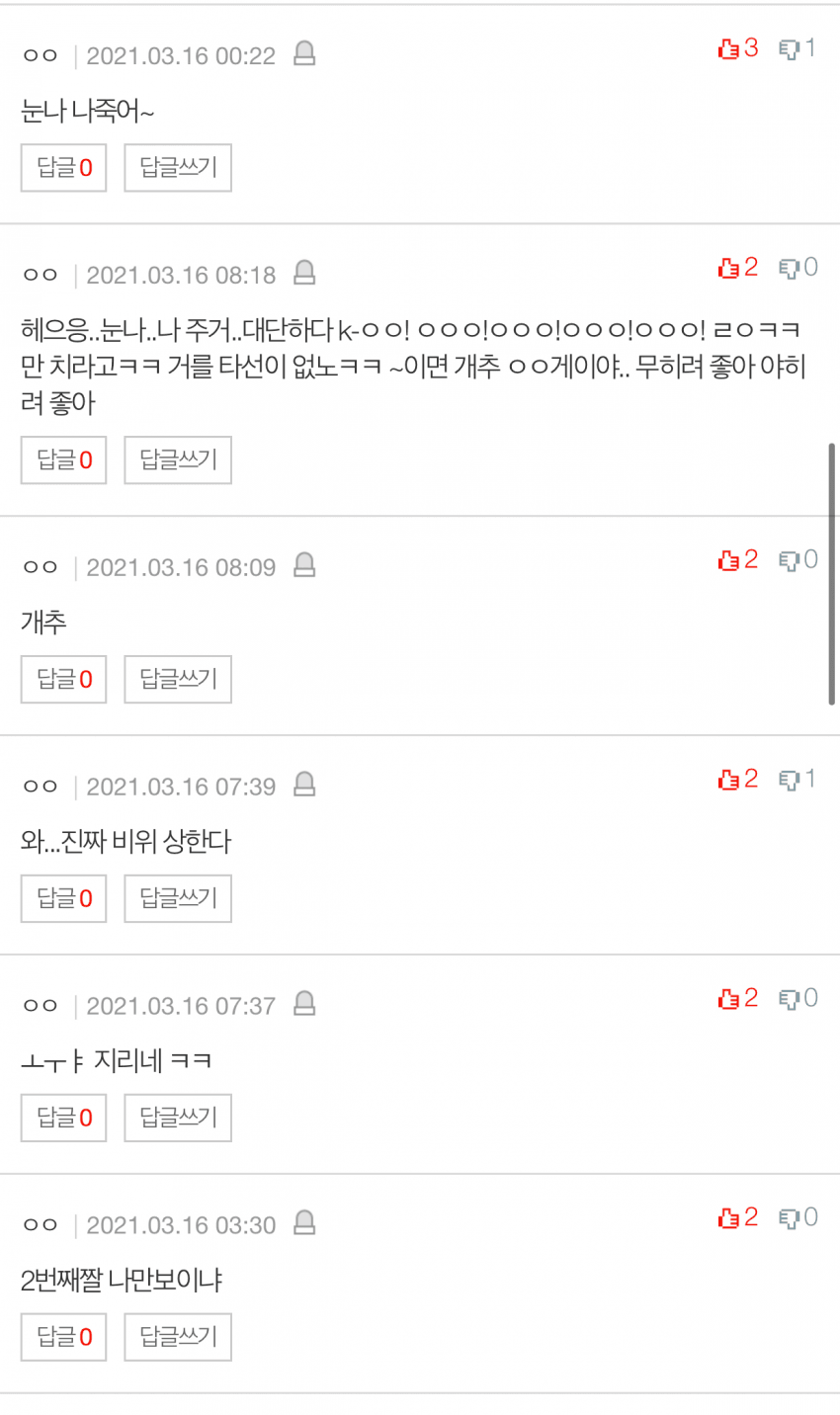Write a reply to the 03:30 comment
Screen dimensions: 840x1415
pyautogui.click(x=178, y=1338)
